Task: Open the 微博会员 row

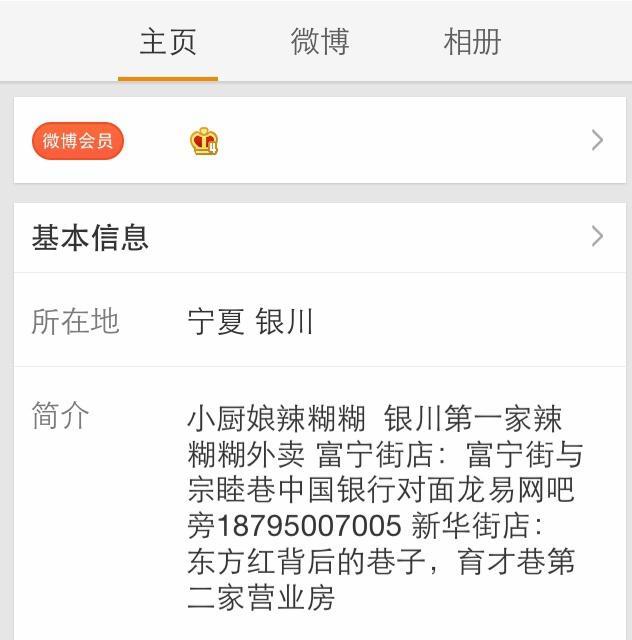Action: 320,140
